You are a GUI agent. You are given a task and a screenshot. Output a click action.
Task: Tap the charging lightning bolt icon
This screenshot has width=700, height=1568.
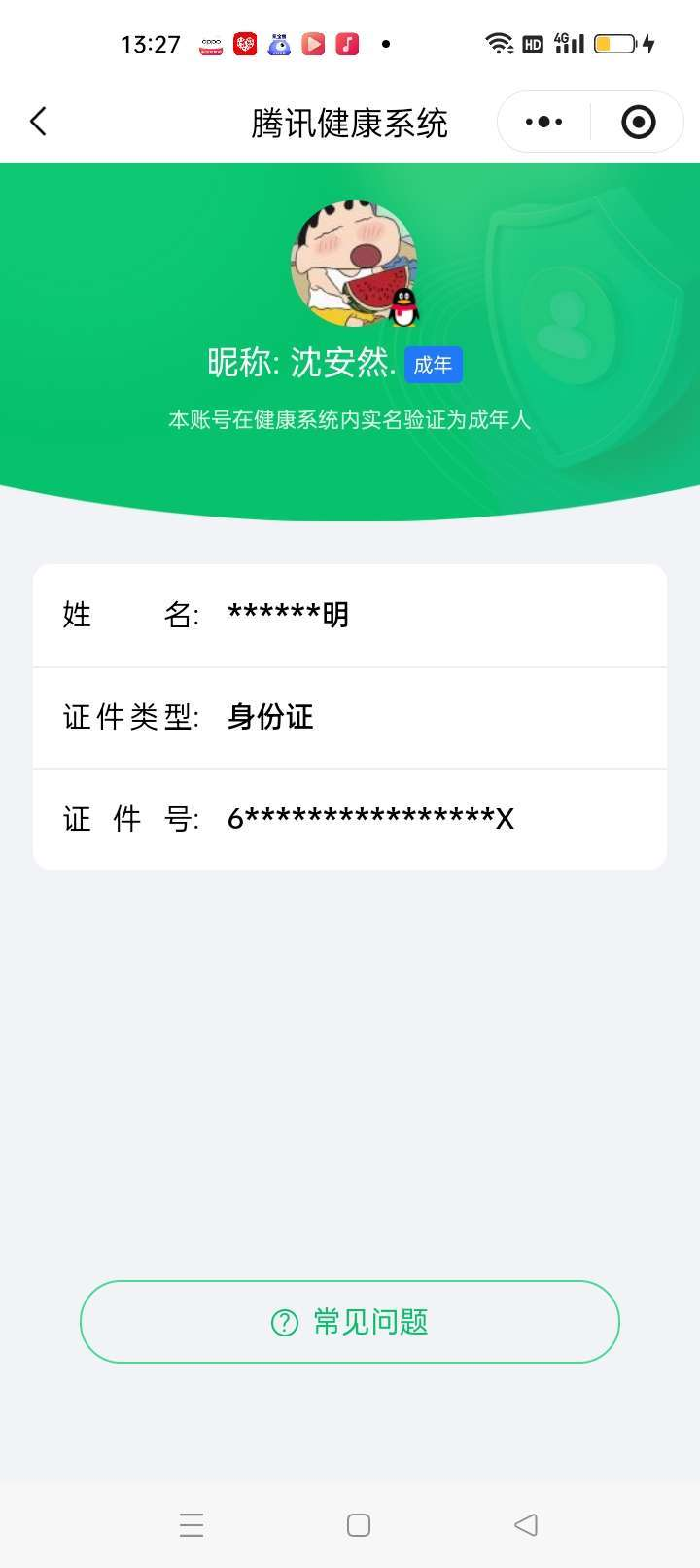tap(649, 43)
